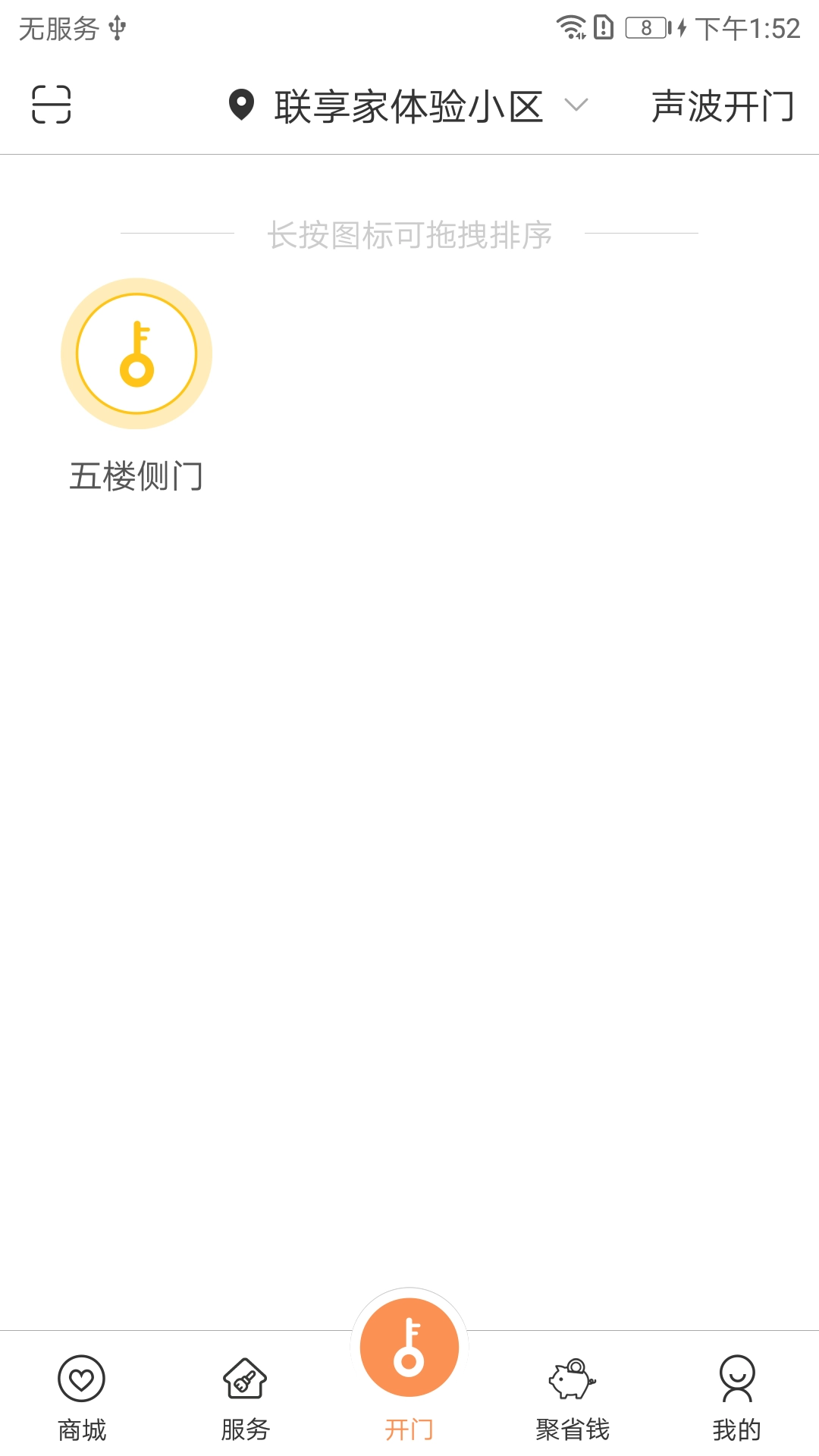Tap the 长按图标可拖拽排序 hint text
This screenshot has width=819, height=1456.
(409, 234)
